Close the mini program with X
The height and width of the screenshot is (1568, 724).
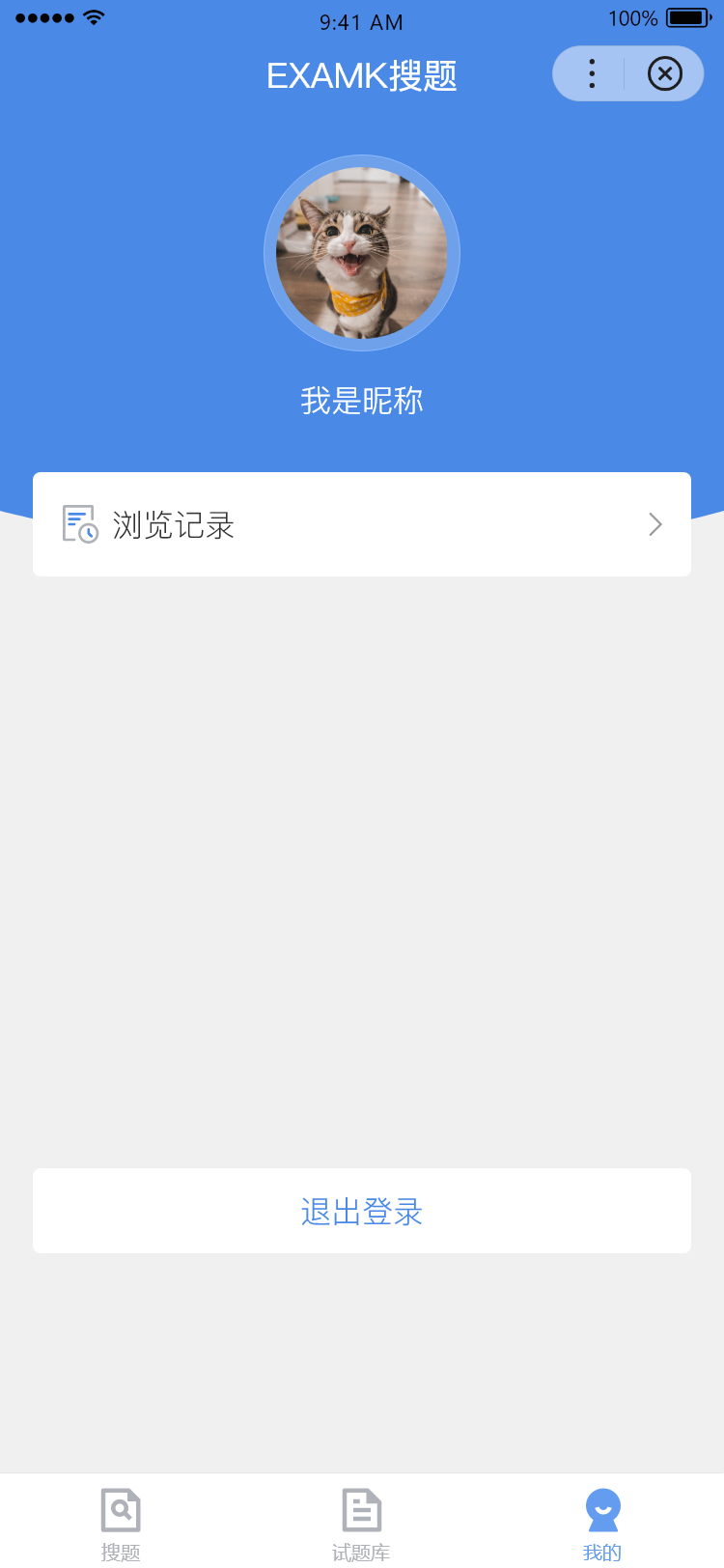click(664, 73)
